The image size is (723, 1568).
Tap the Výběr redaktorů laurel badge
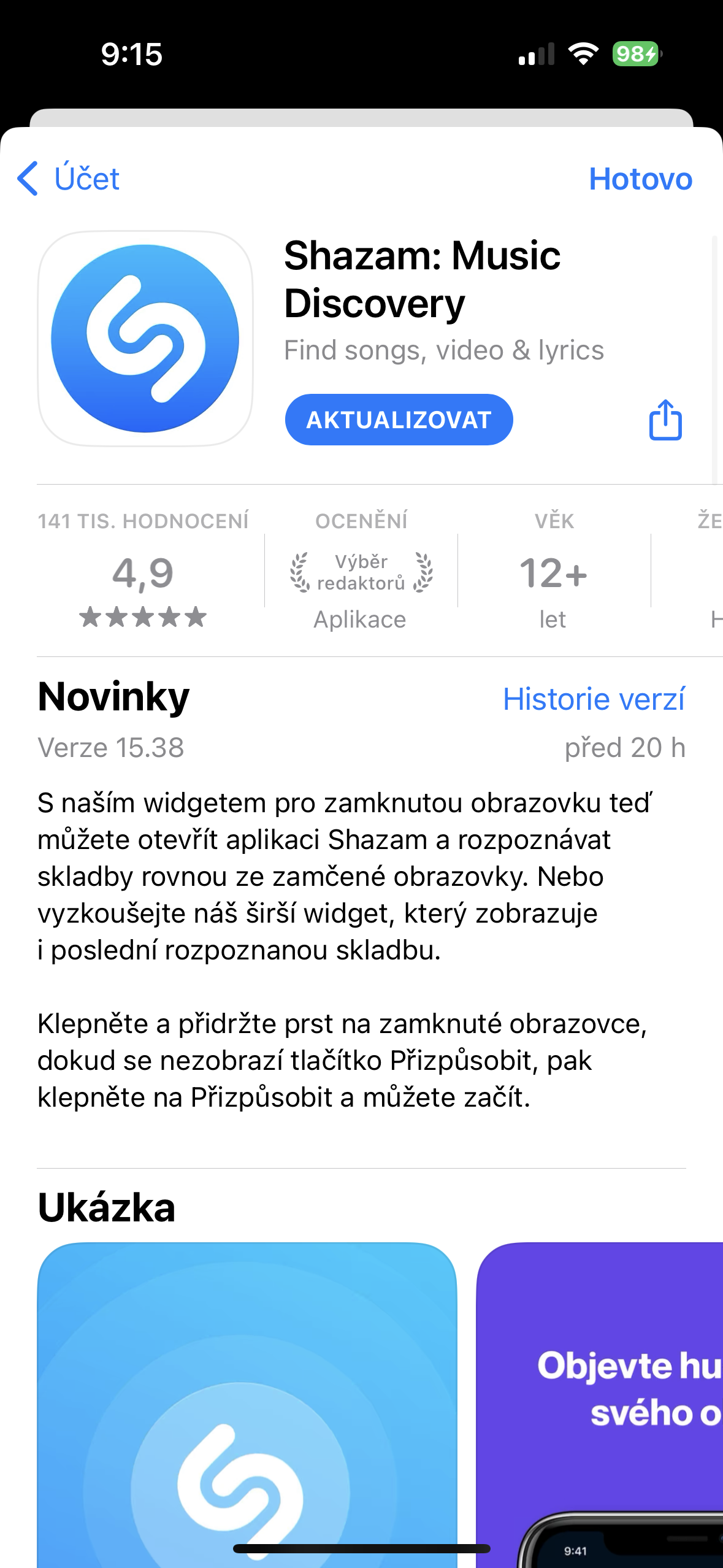pyautogui.click(x=362, y=572)
